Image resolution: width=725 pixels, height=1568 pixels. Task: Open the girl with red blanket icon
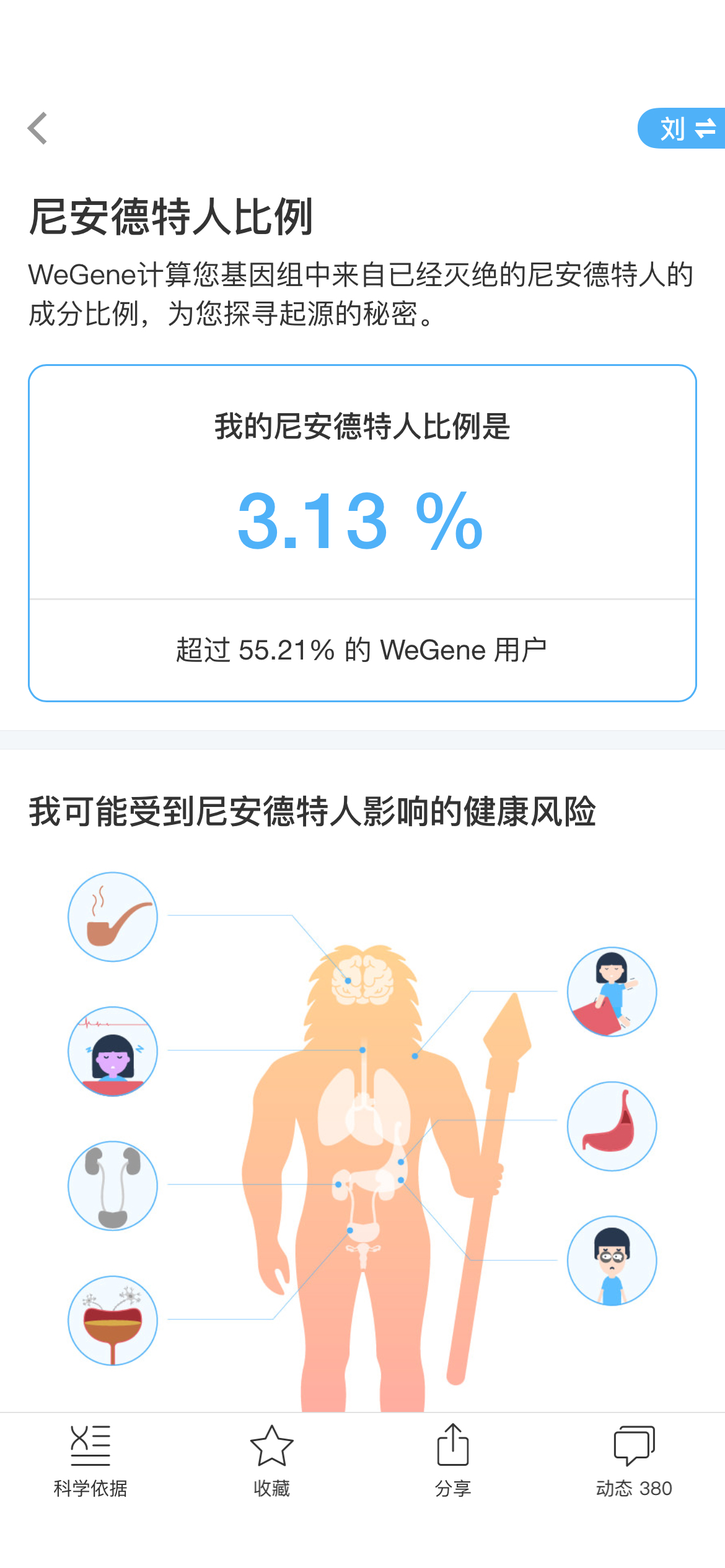pyautogui.click(x=612, y=991)
